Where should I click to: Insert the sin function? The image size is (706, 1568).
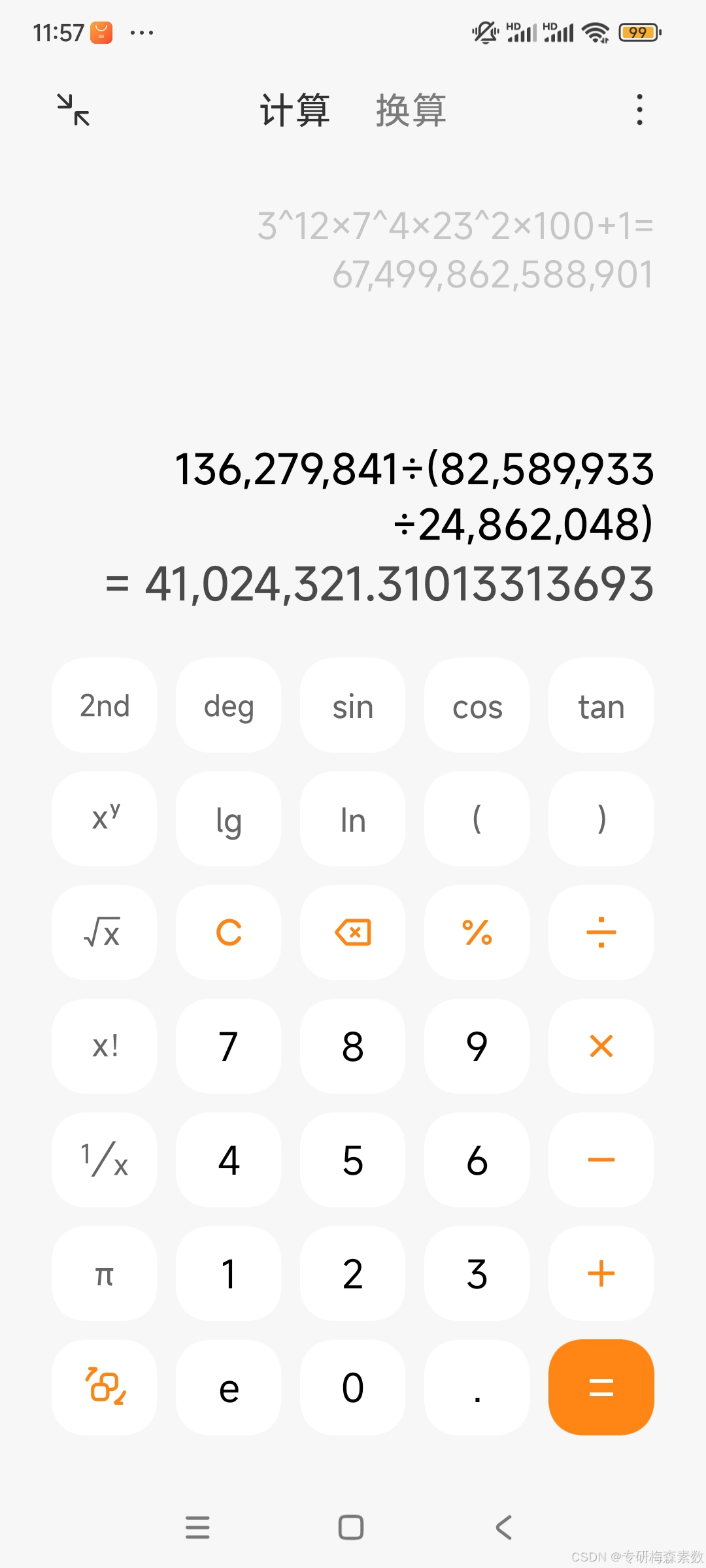(x=353, y=706)
